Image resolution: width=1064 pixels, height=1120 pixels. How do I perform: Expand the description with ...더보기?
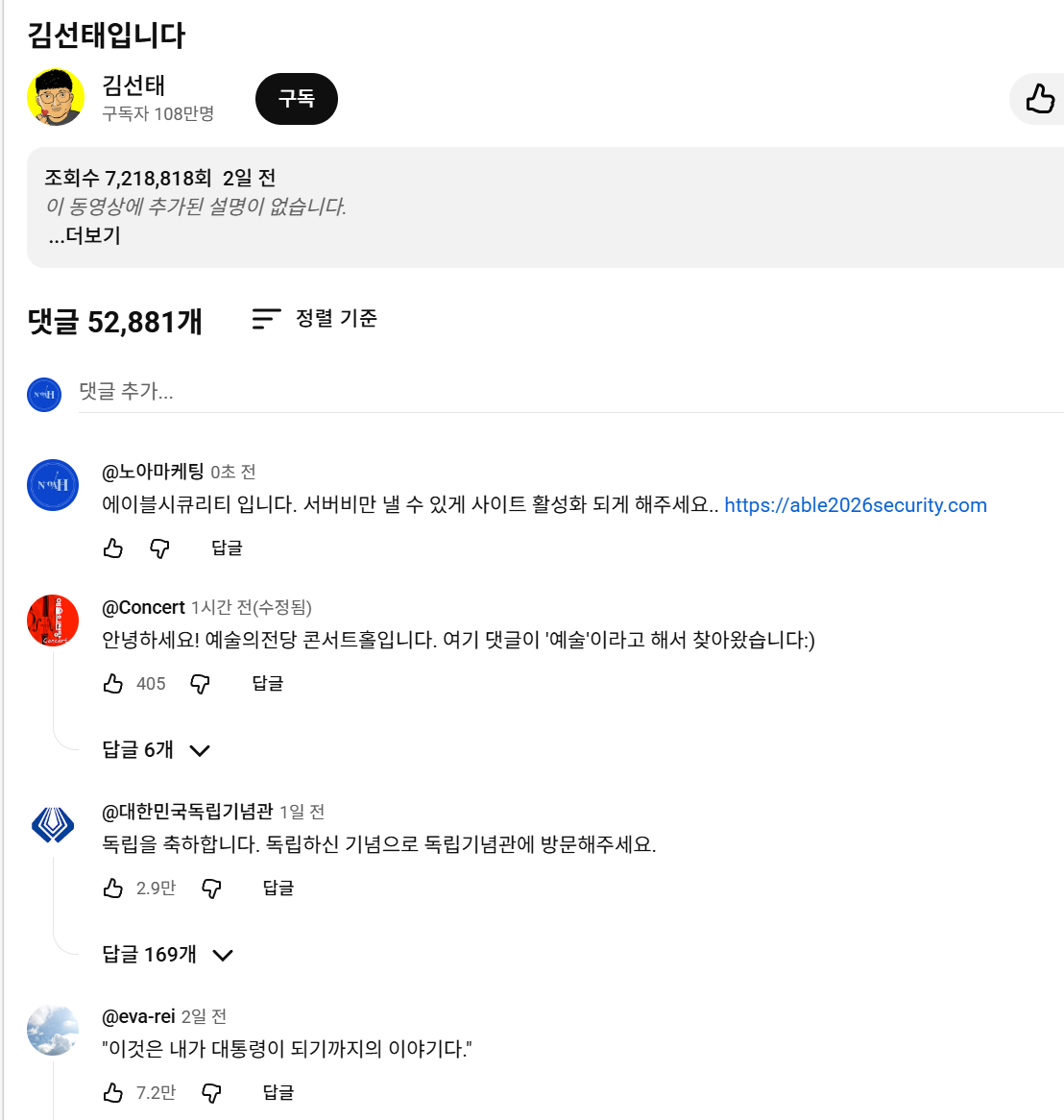(85, 235)
